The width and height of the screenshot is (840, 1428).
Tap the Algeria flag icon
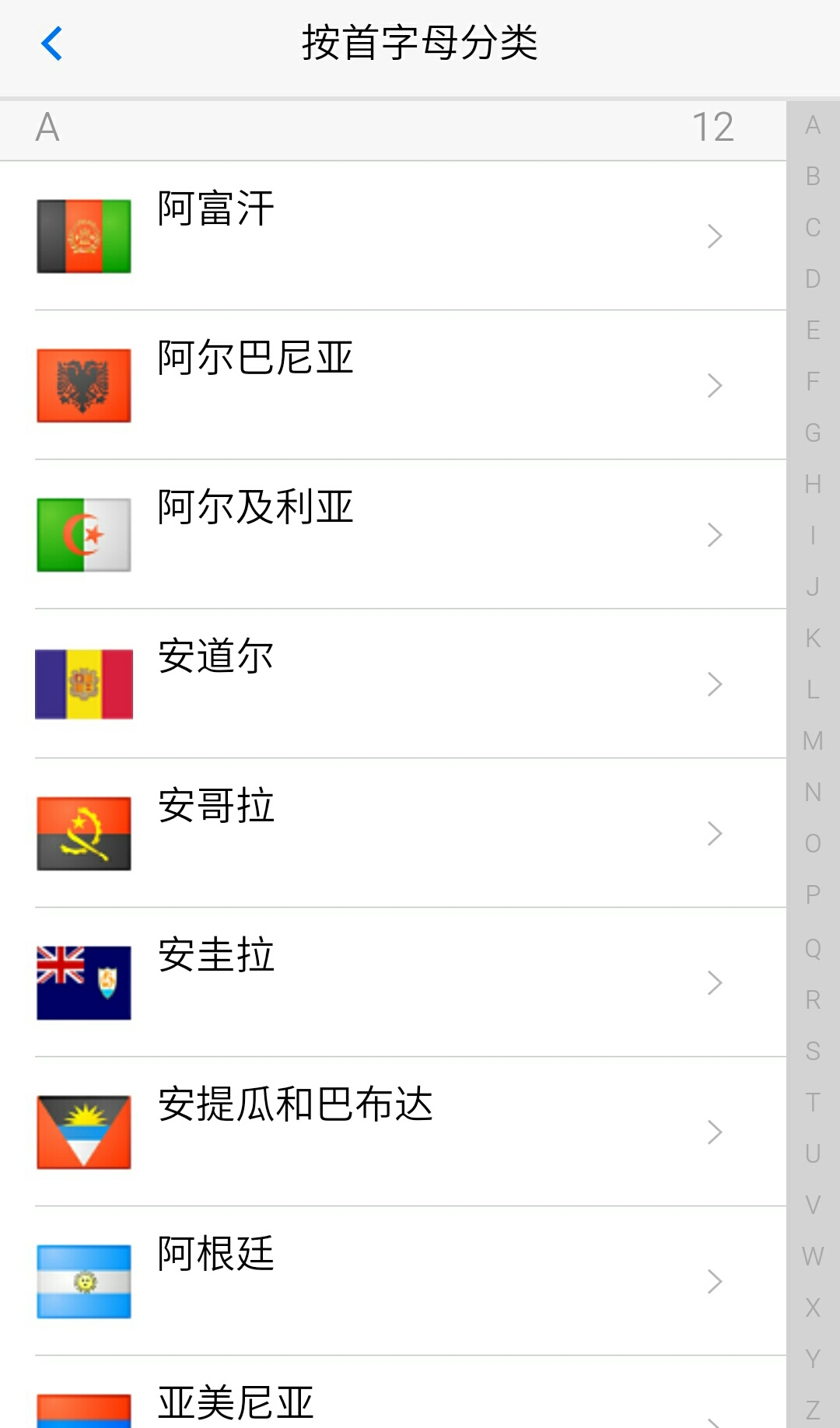point(83,534)
